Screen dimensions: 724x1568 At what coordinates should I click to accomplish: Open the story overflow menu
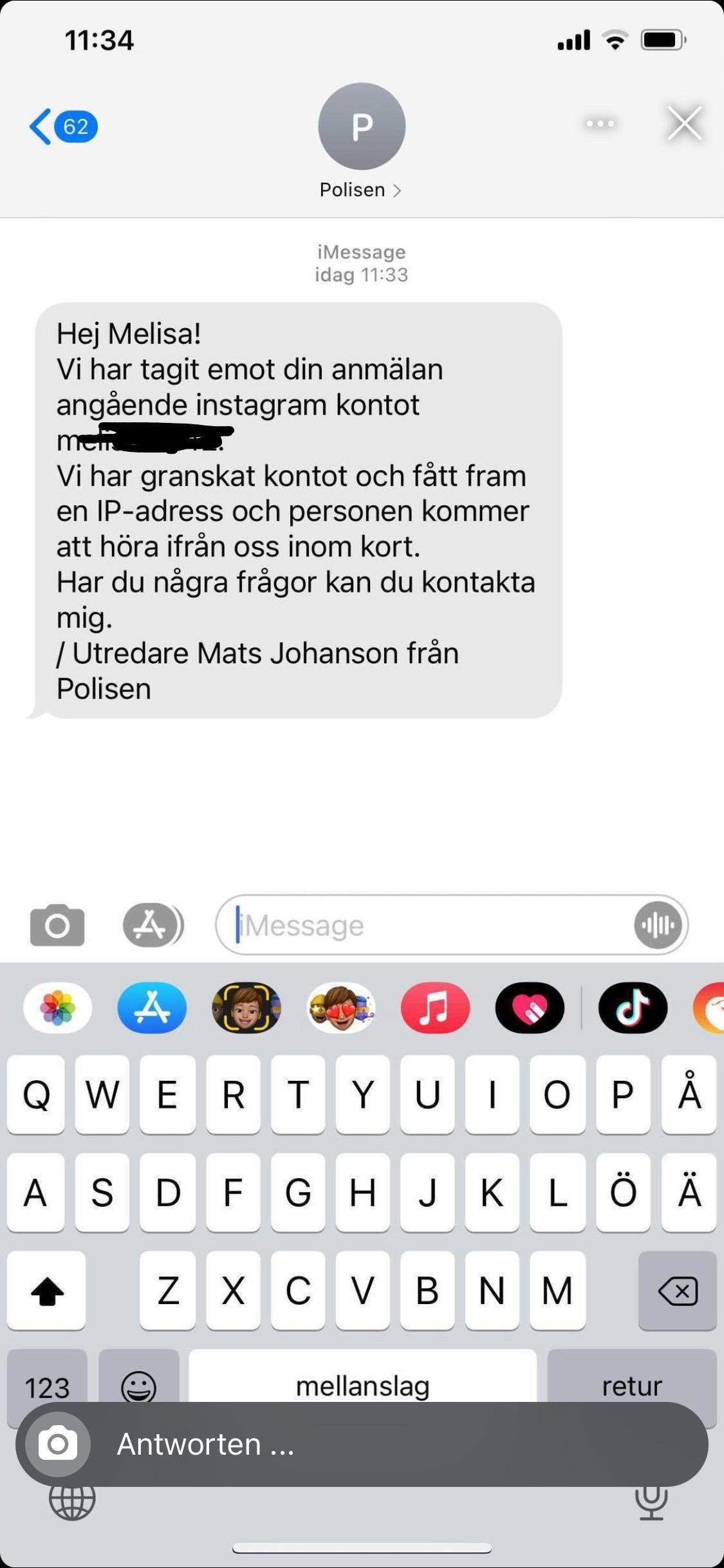pyautogui.click(x=600, y=124)
